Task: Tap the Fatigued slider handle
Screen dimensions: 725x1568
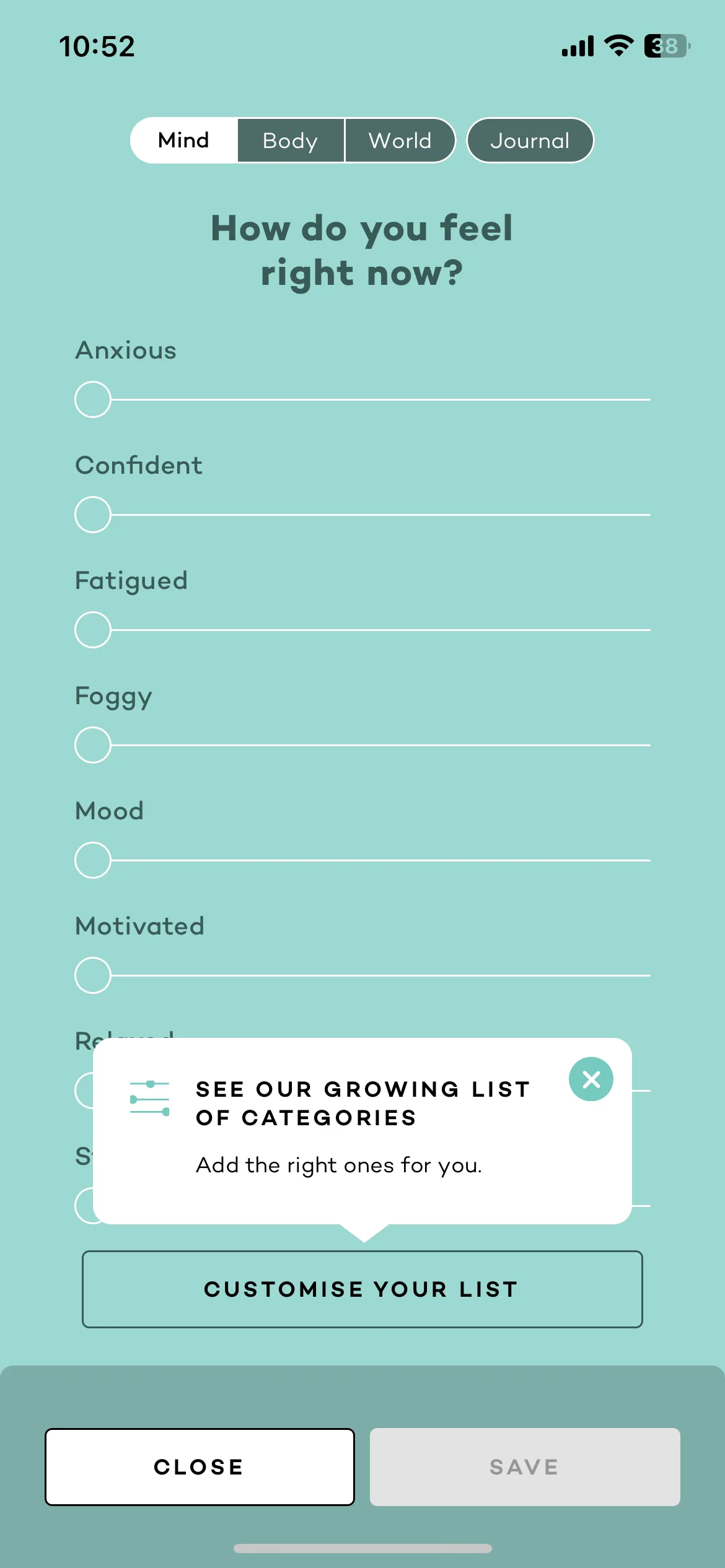Action: (x=93, y=630)
